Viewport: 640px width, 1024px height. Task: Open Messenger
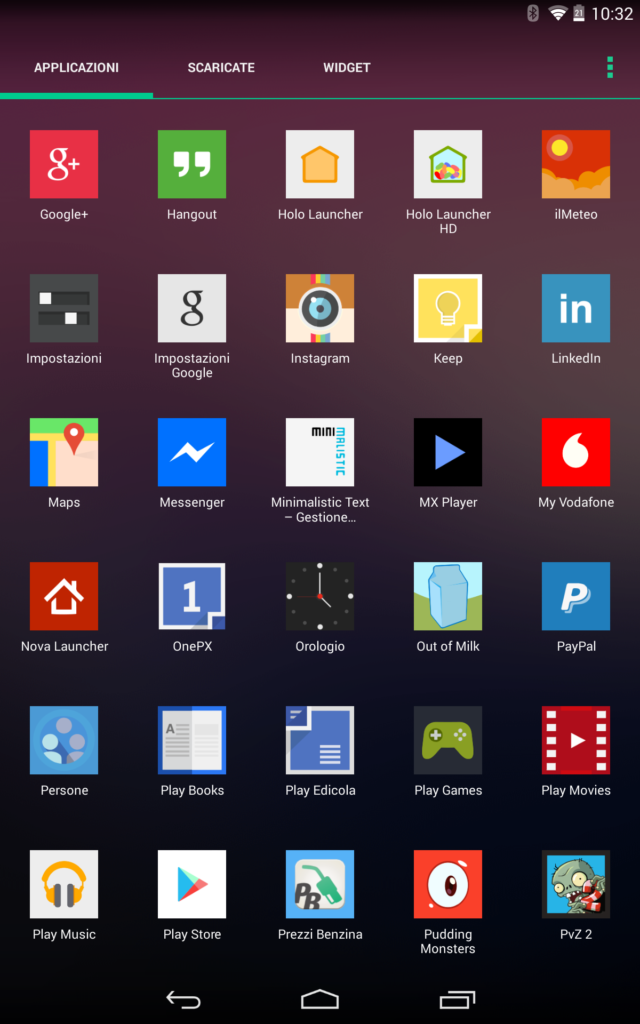tap(192, 453)
